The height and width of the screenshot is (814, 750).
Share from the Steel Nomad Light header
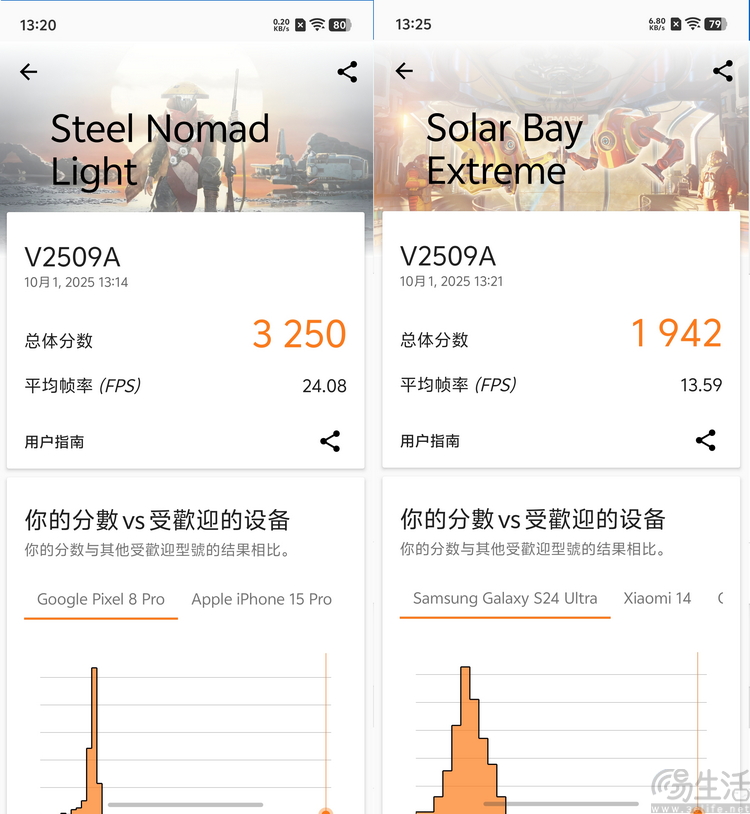[x=347, y=71]
